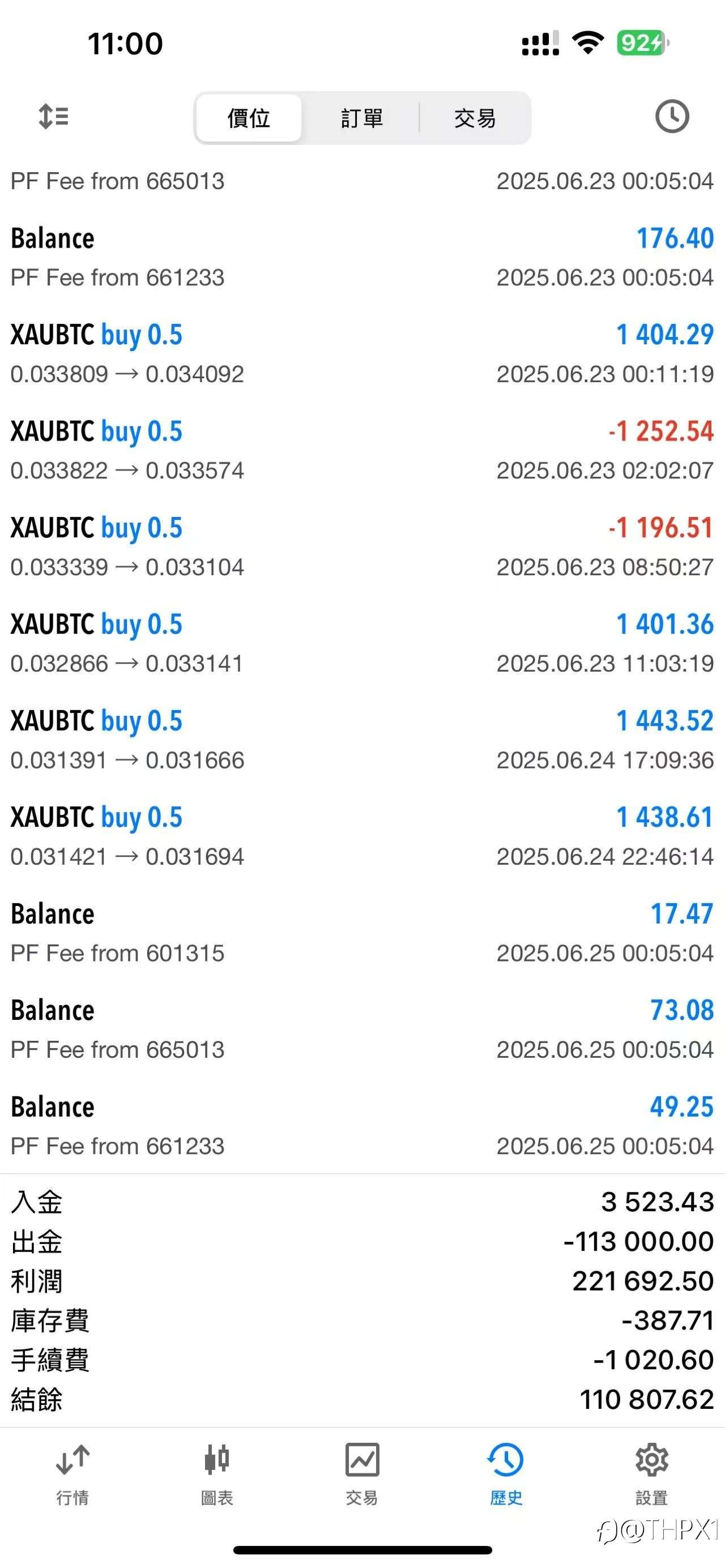Open the date range clock icon
This screenshot has width=725, height=1568.
[x=671, y=116]
